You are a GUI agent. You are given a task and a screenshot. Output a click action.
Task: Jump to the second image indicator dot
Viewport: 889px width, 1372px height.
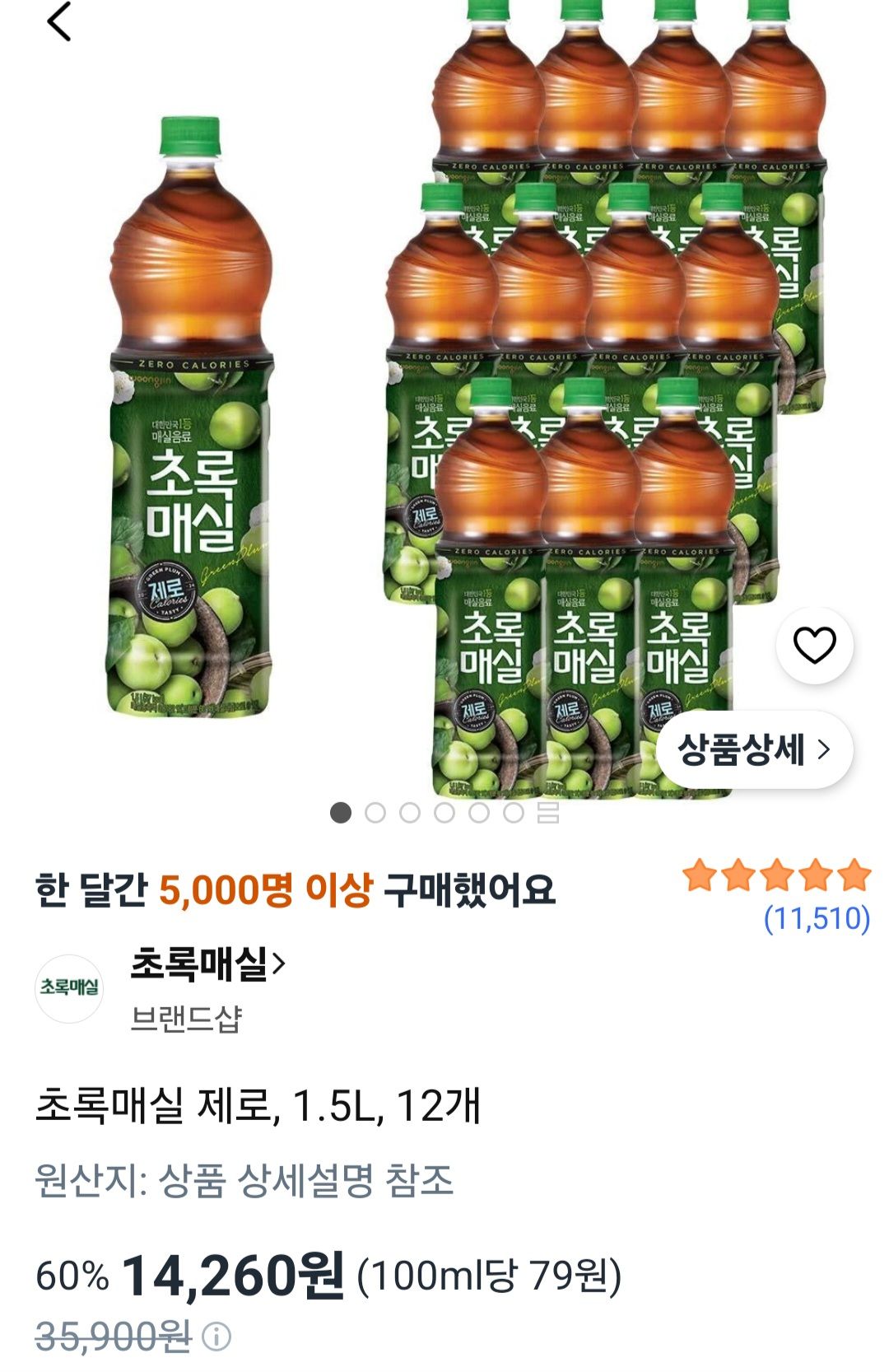375,814
